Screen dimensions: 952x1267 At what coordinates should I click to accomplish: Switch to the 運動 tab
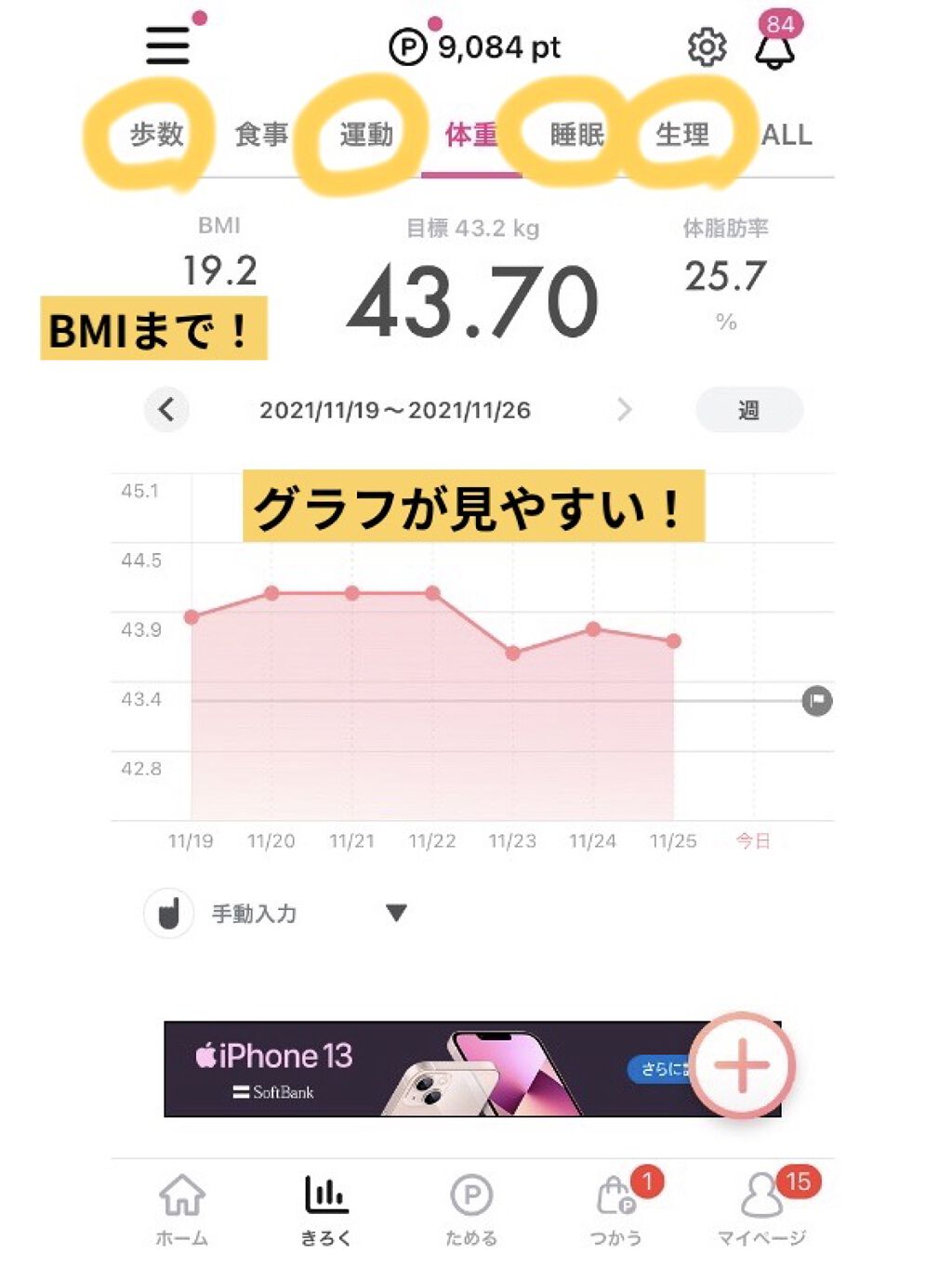click(x=366, y=135)
